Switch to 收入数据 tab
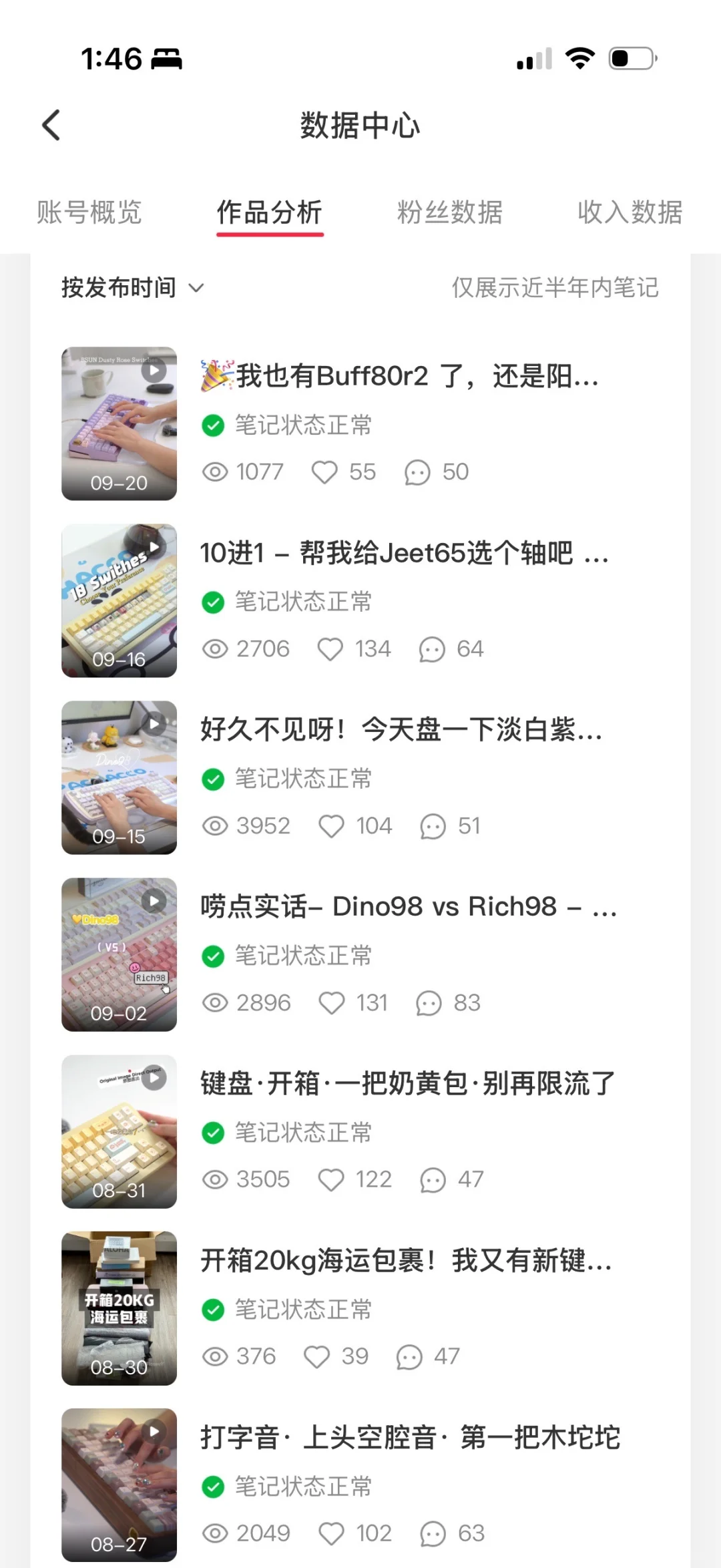This screenshot has width=721, height=1568. point(630,212)
